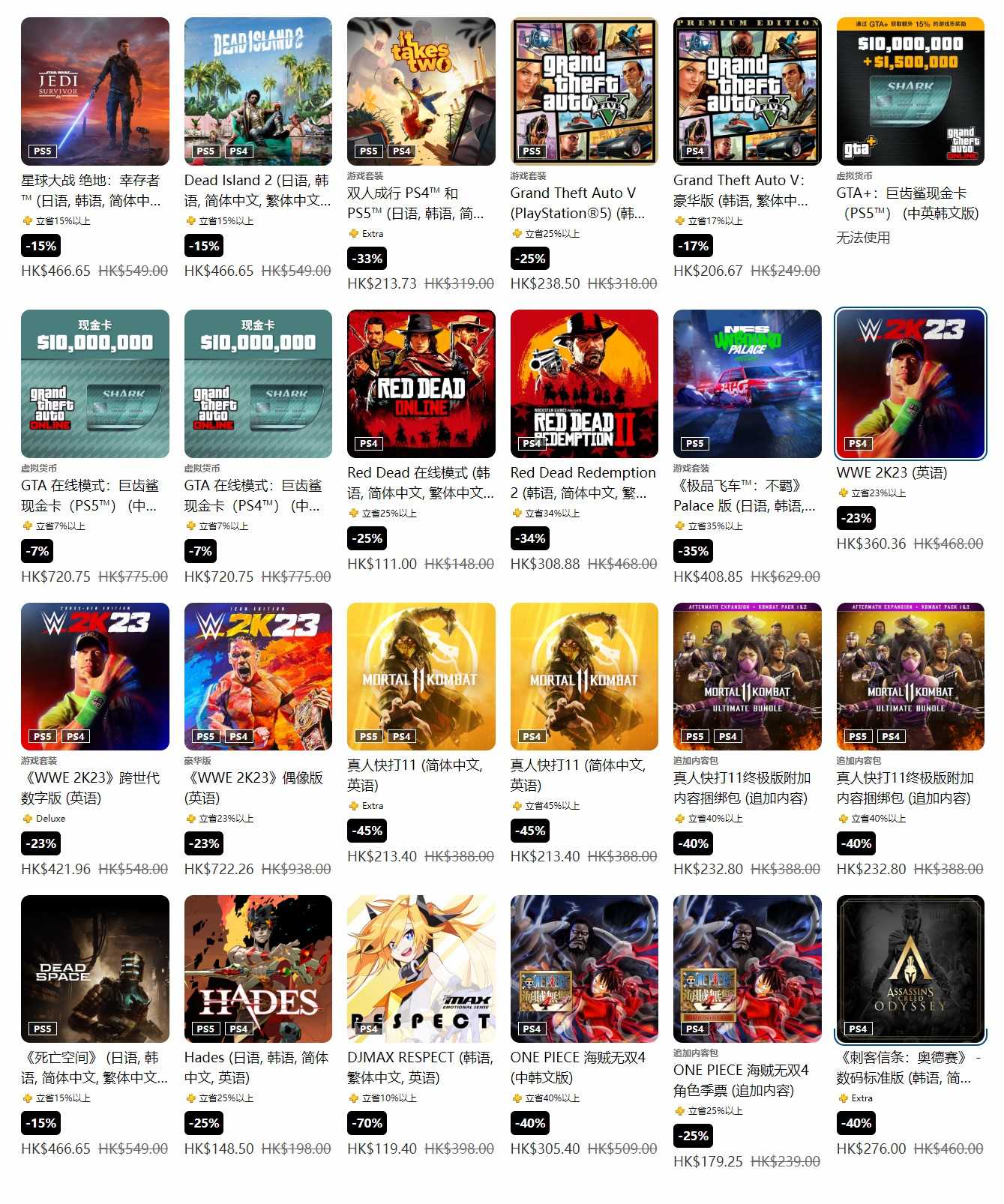Open the WWE 2K23 (英语) PS4 tile
This screenshot has height=1204, width=1004.
pyautogui.click(x=910, y=384)
